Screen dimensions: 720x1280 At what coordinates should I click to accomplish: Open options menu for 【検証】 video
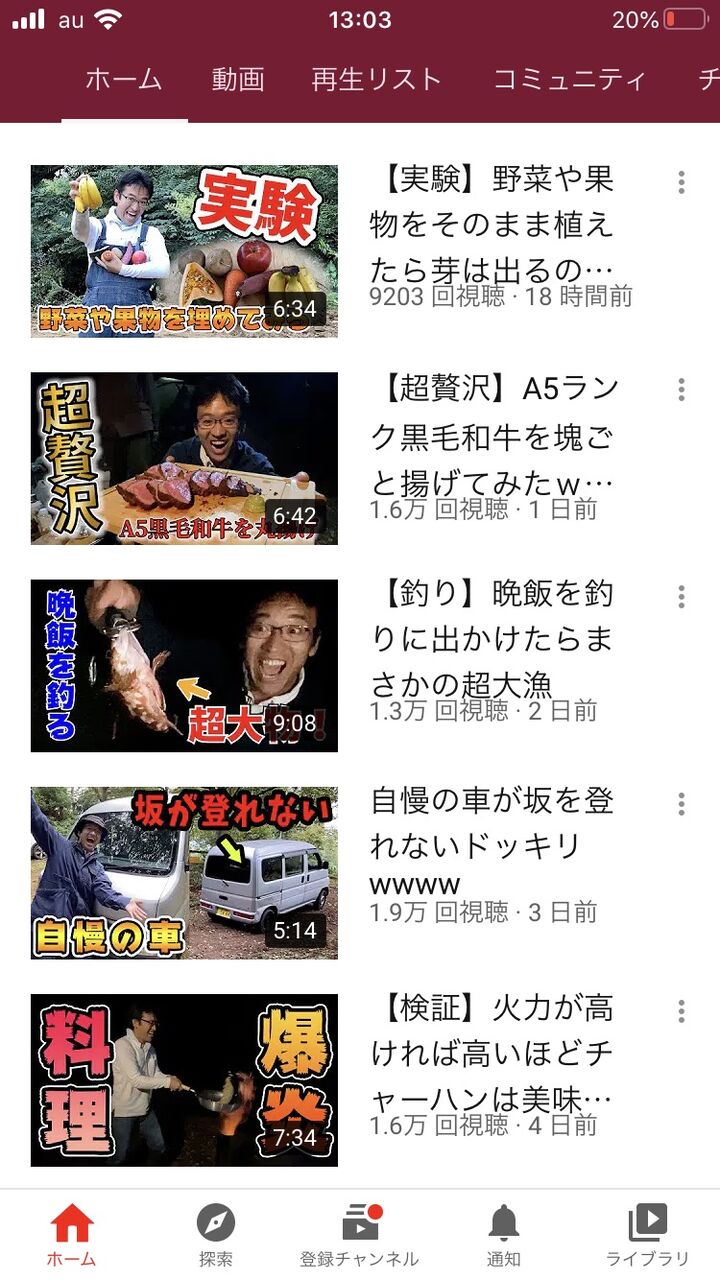point(681,1011)
